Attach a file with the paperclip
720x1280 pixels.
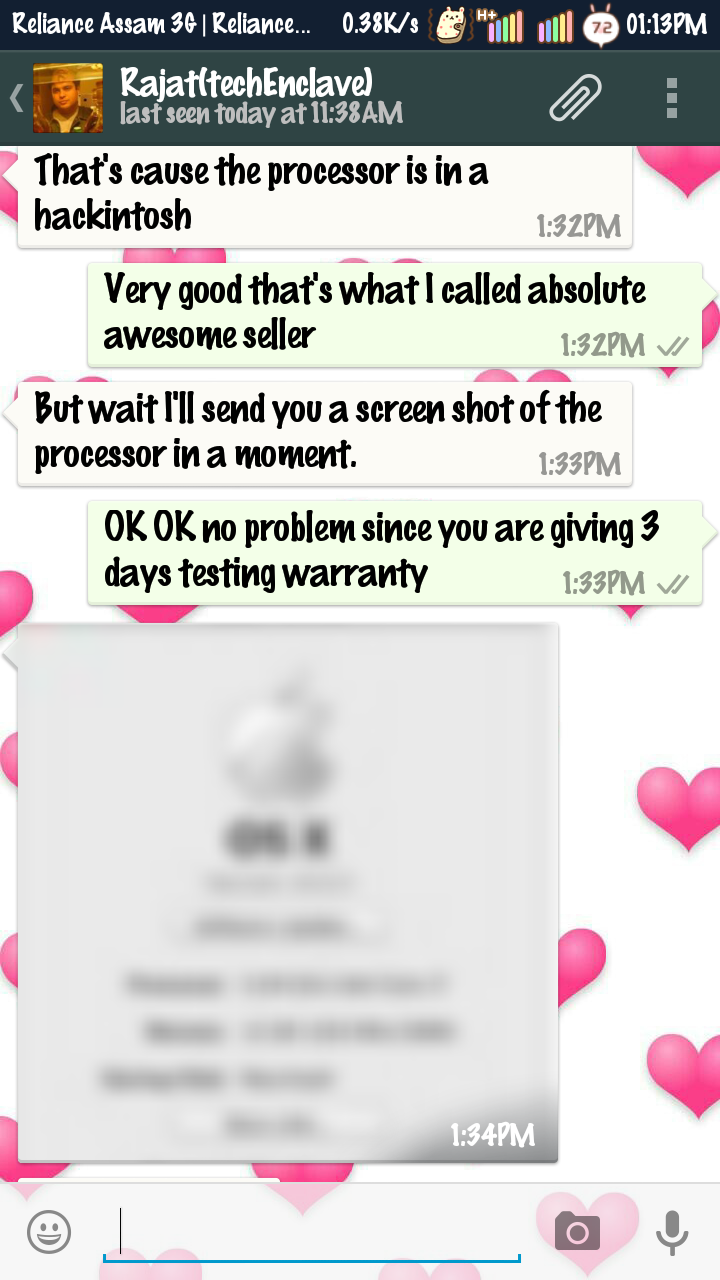(576, 98)
